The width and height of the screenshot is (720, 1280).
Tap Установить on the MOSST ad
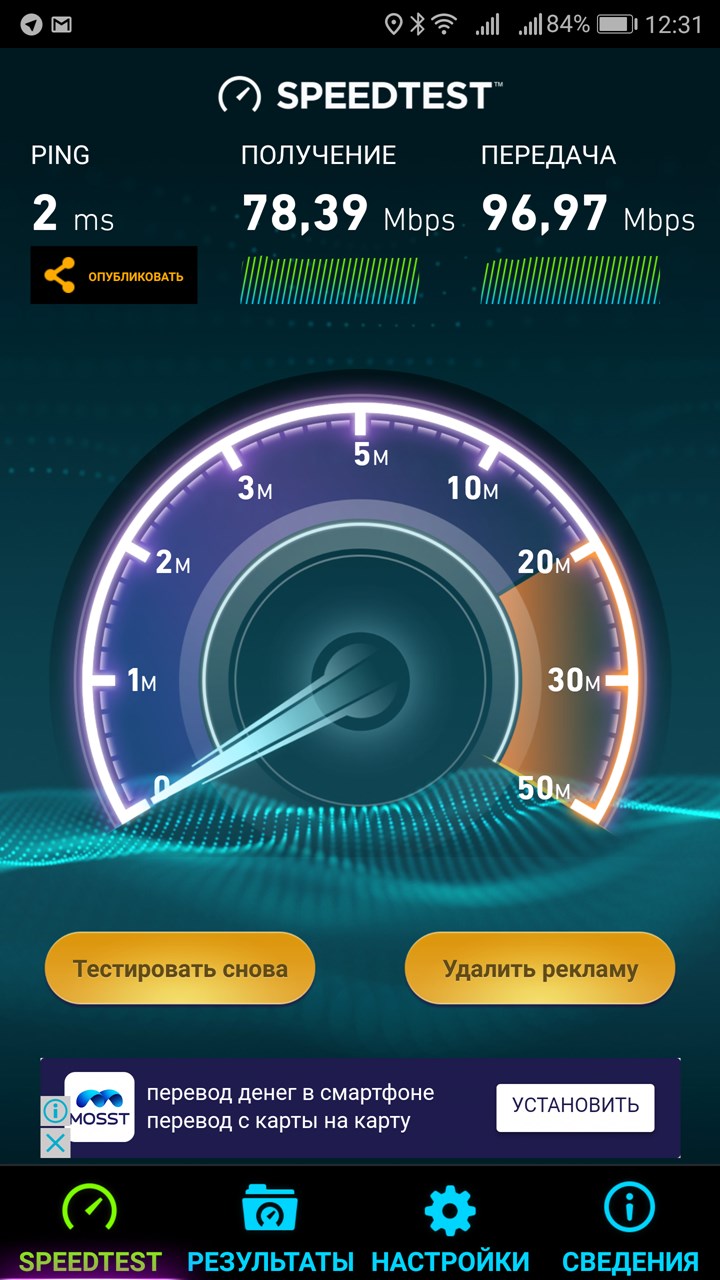tap(575, 1106)
